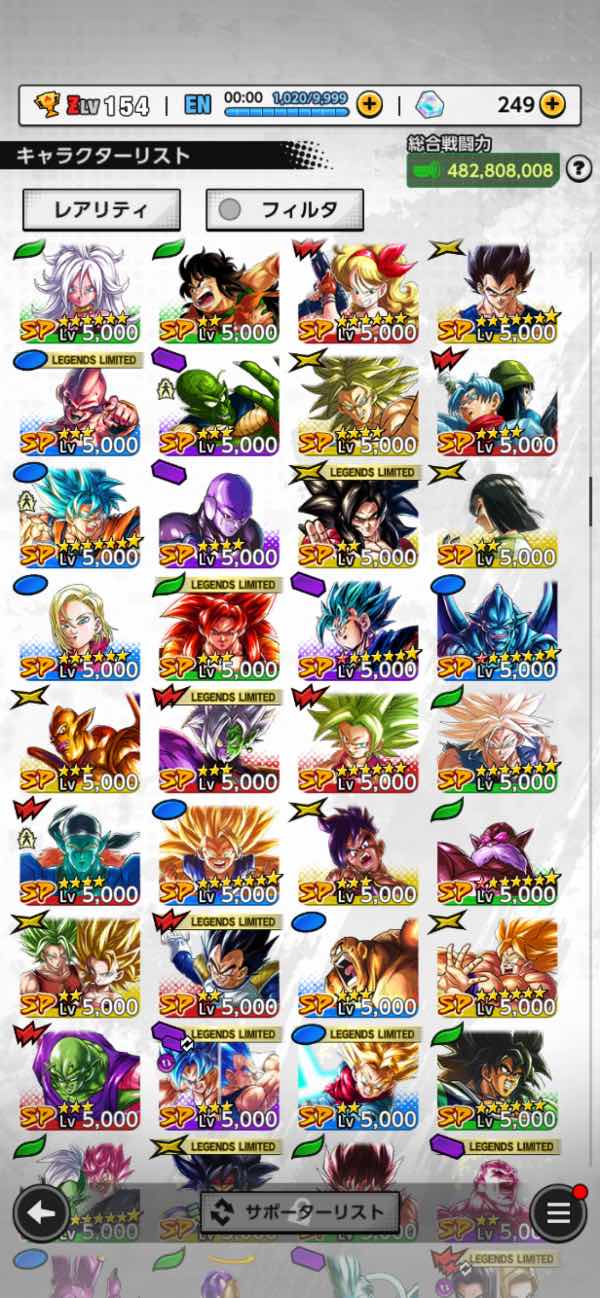Open the Legends Limited pink Majin Buu card

tap(79, 405)
